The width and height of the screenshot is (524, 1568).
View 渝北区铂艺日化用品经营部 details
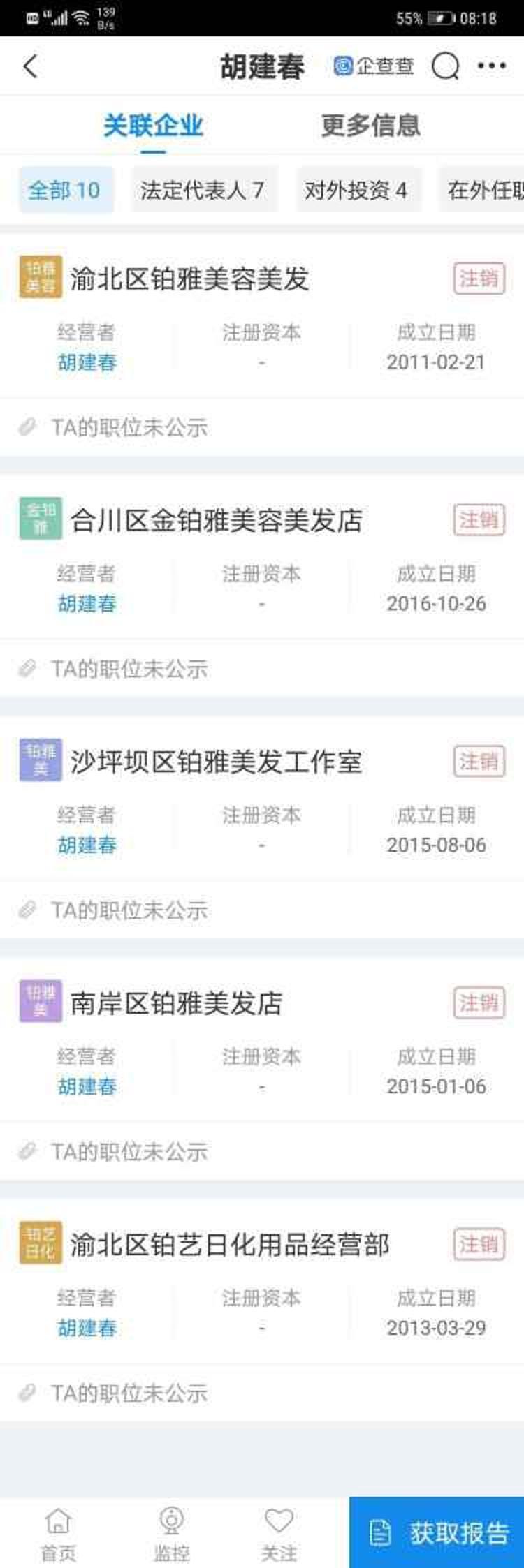tap(230, 1245)
